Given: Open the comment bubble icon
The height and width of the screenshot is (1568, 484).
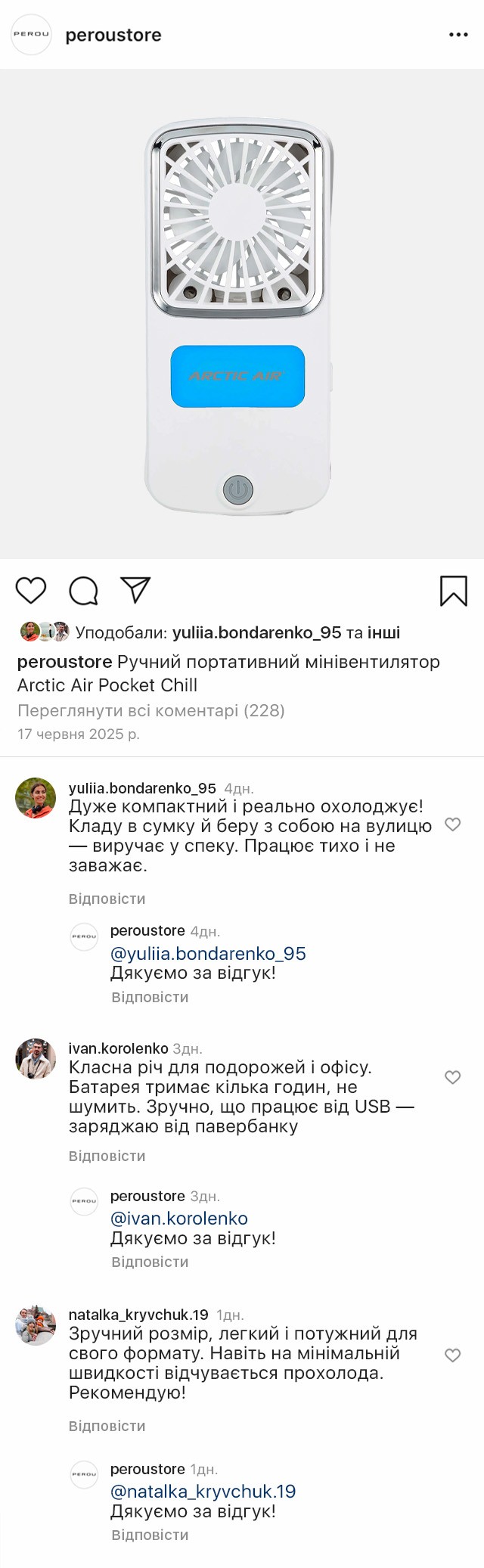Looking at the screenshot, I should tap(83, 591).
